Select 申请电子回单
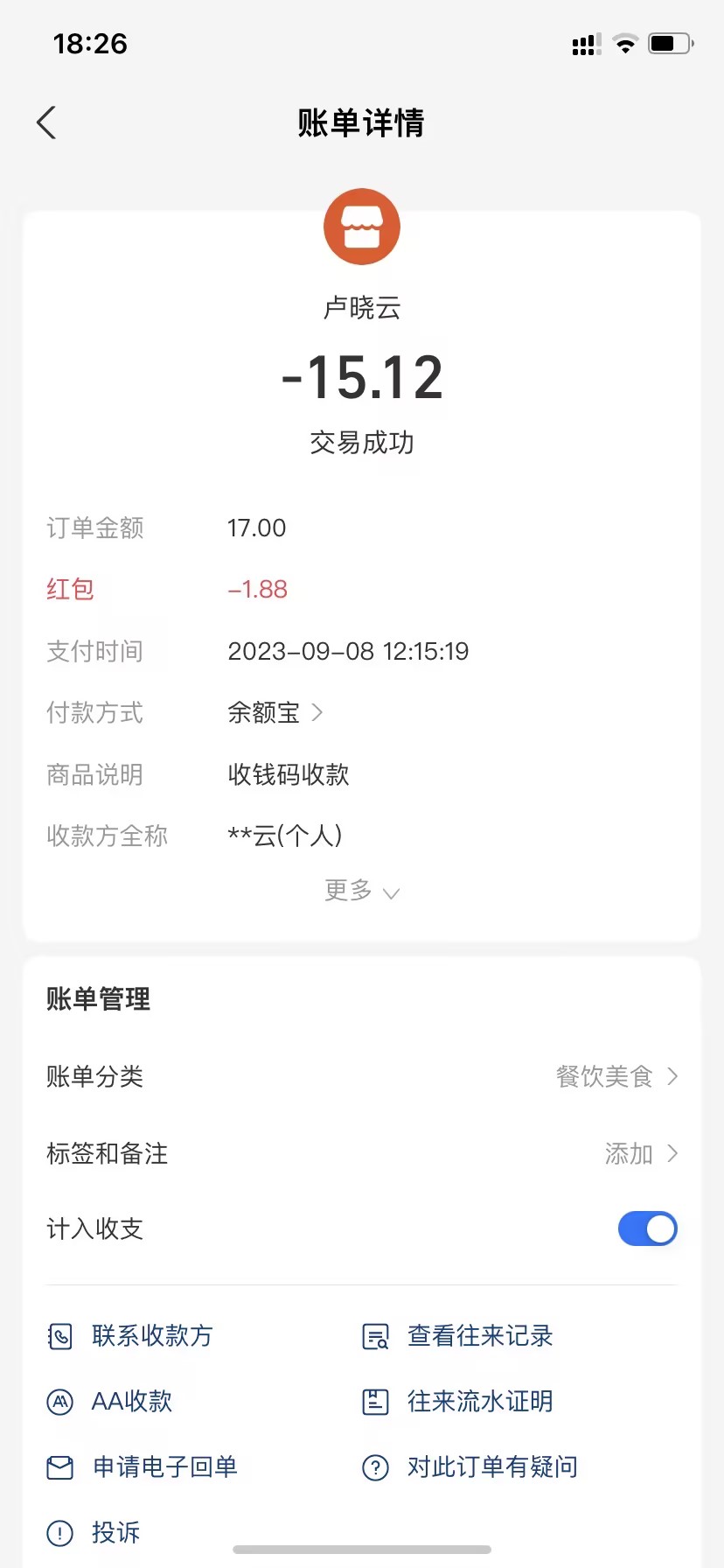724x1568 pixels. pos(143,1467)
